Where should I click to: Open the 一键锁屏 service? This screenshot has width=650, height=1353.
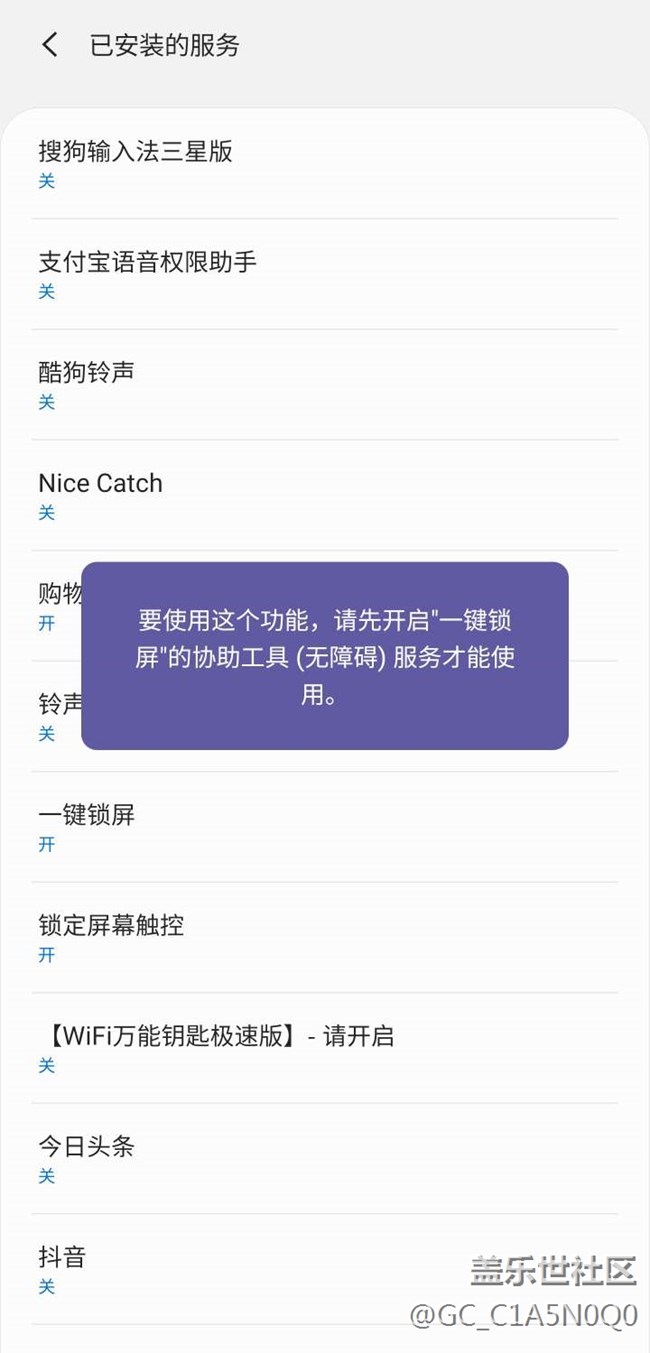click(x=324, y=827)
